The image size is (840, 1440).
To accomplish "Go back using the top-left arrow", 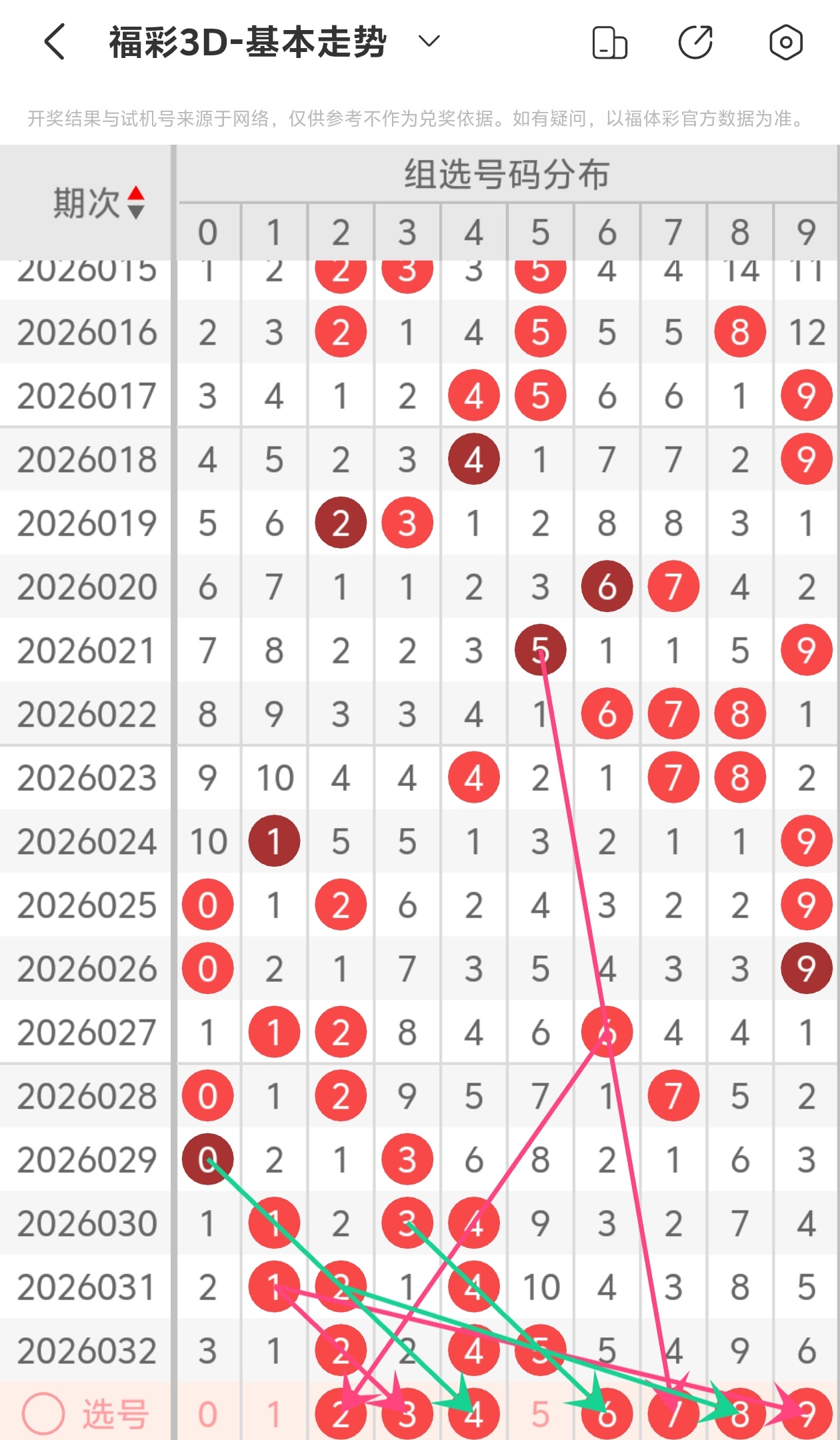I will tap(55, 42).
